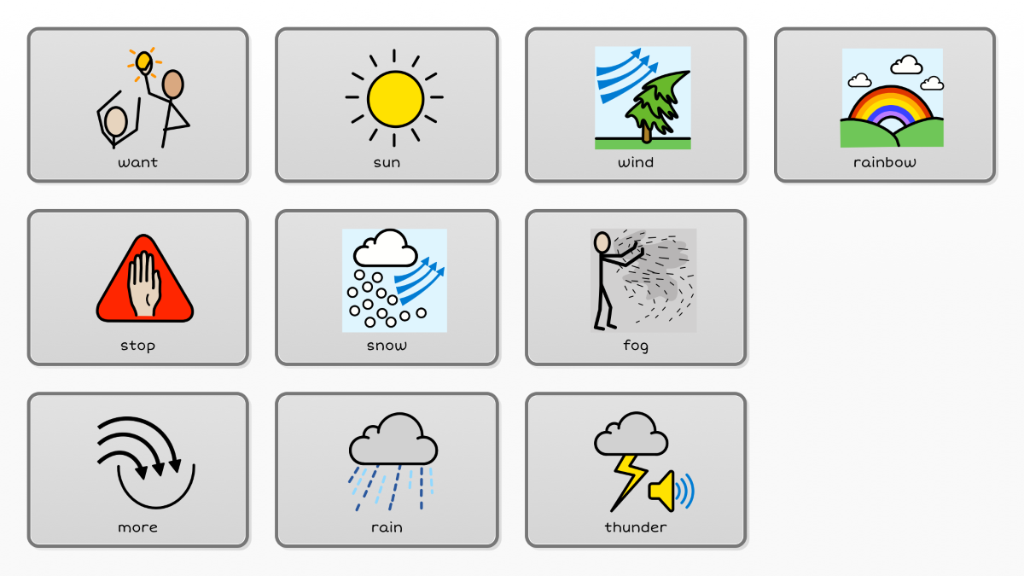Tap the 'rain' cloud button
The image size is (1024, 576).
point(386,469)
